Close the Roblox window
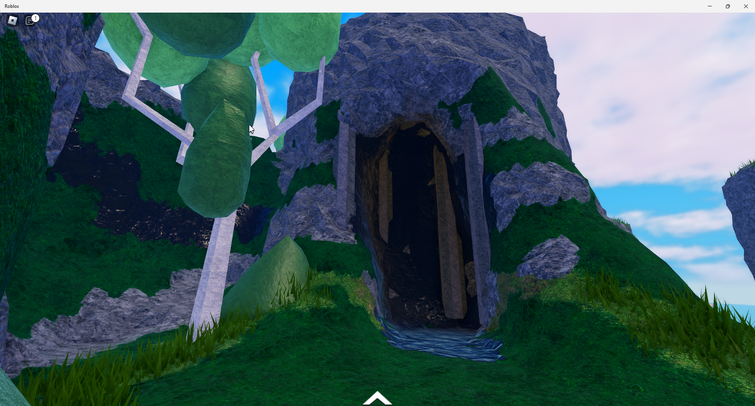755x406 pixels. 745,6
